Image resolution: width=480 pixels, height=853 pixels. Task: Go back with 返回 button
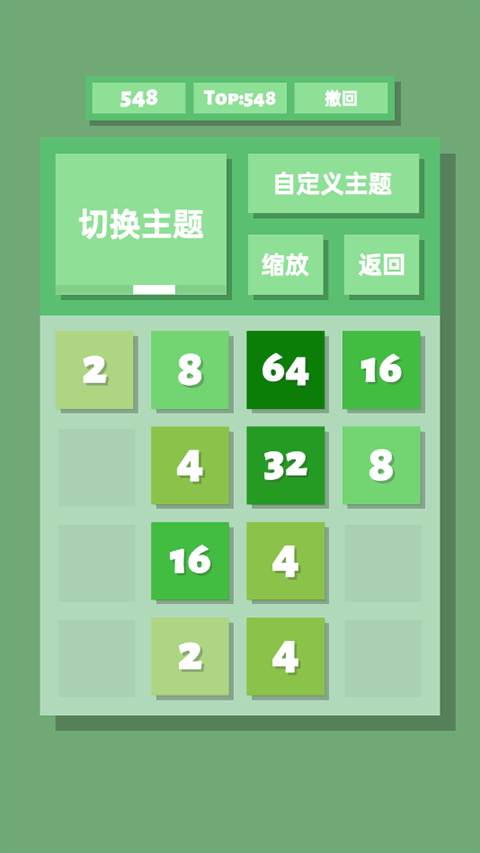pyautogui.click(x=381, y=265)
